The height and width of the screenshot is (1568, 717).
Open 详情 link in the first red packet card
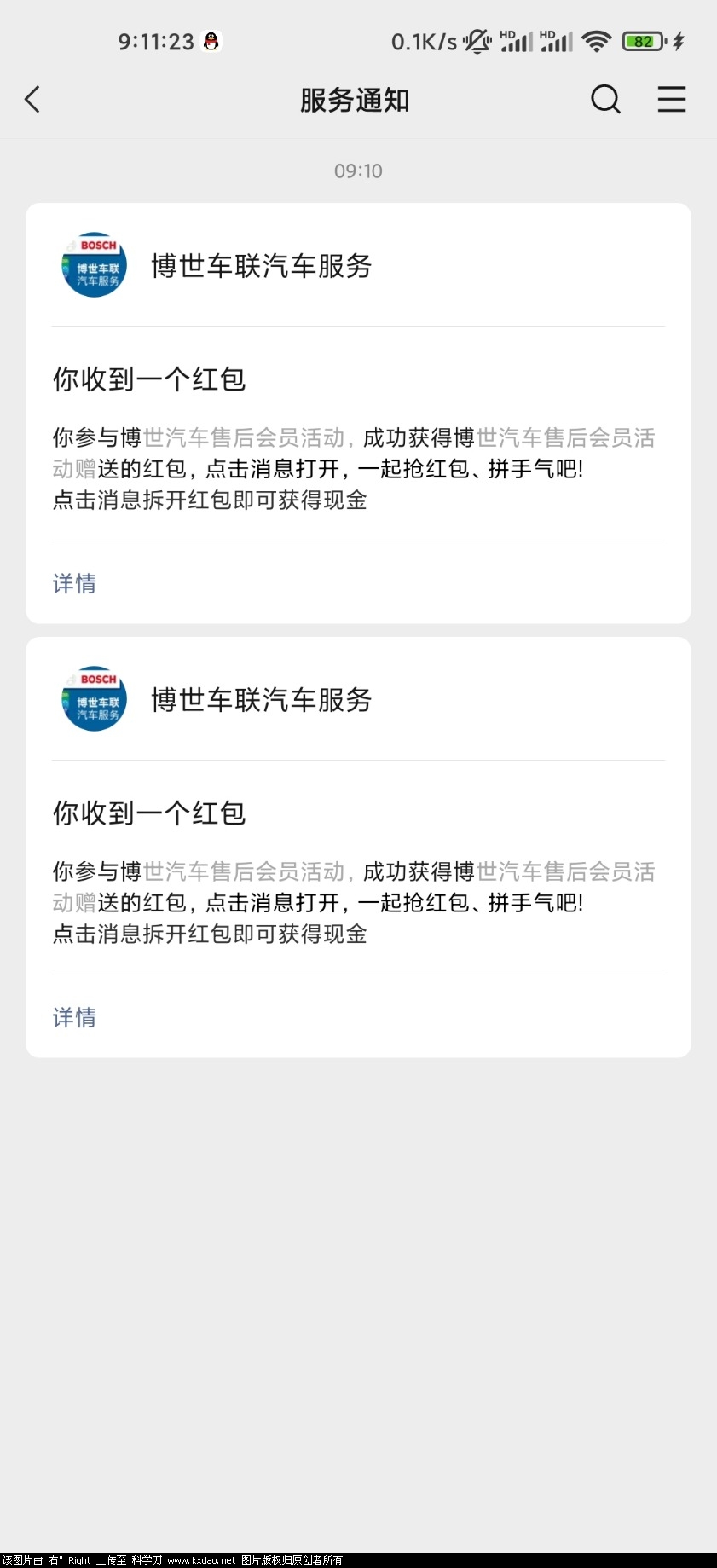(75, 583)
